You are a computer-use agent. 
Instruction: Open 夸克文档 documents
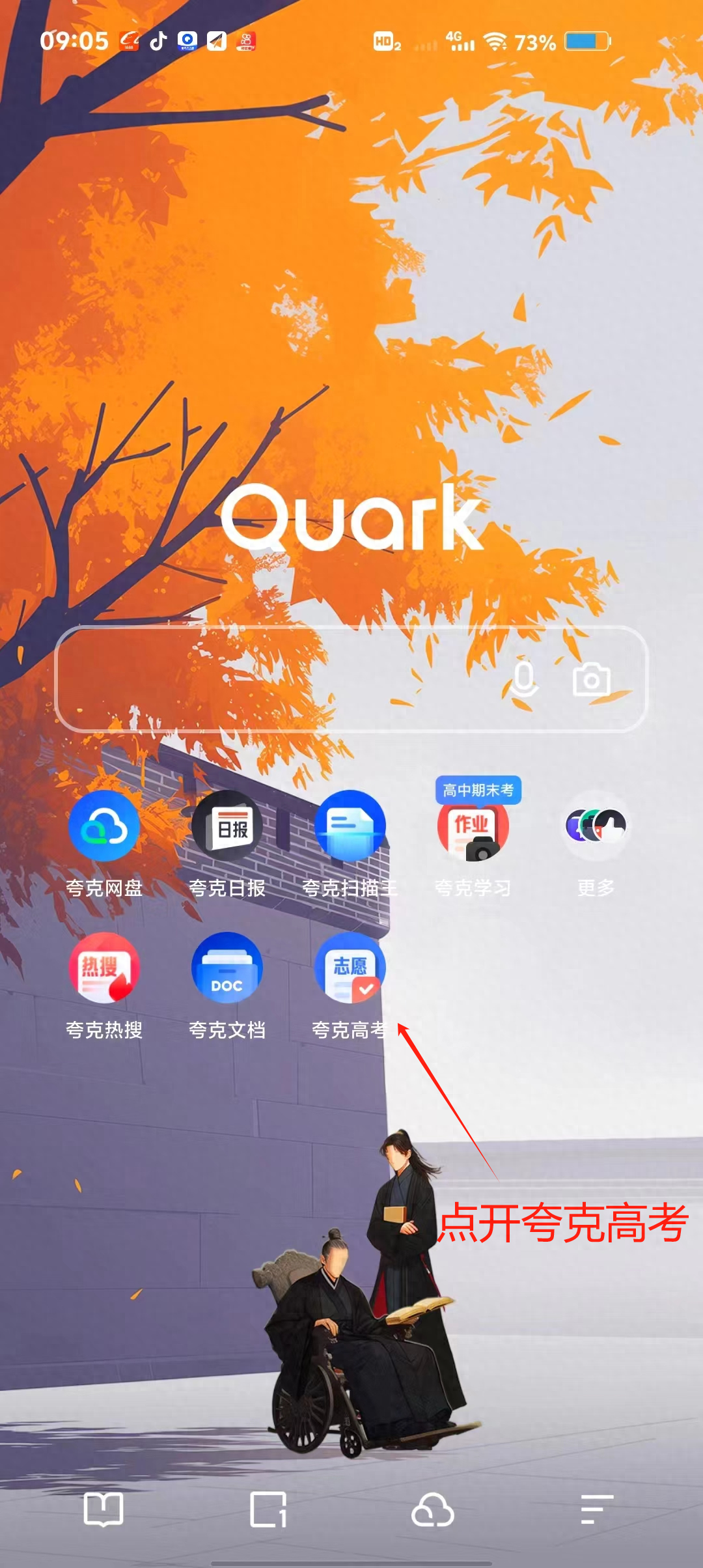[x=227, y=969]
